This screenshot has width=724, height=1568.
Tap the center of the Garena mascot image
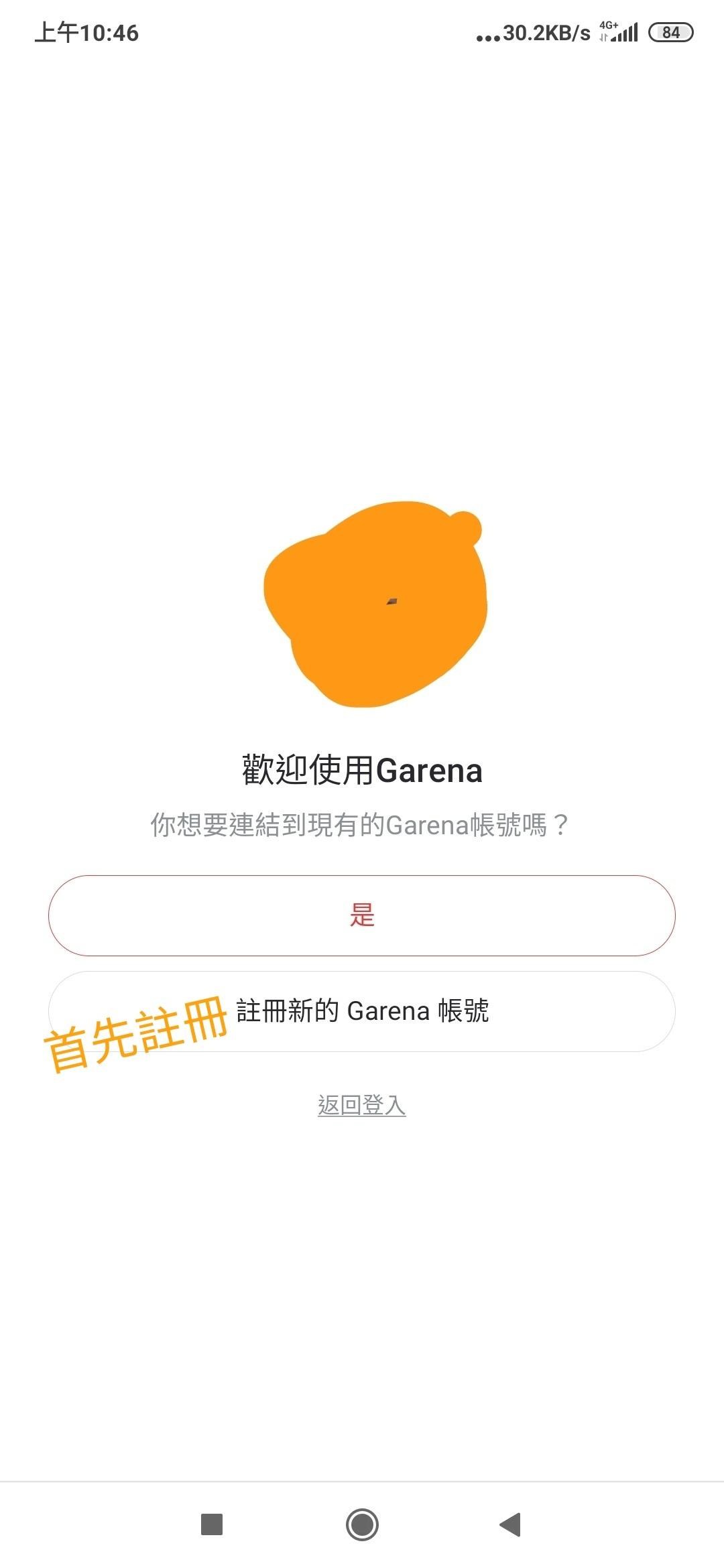pos(375,603)
